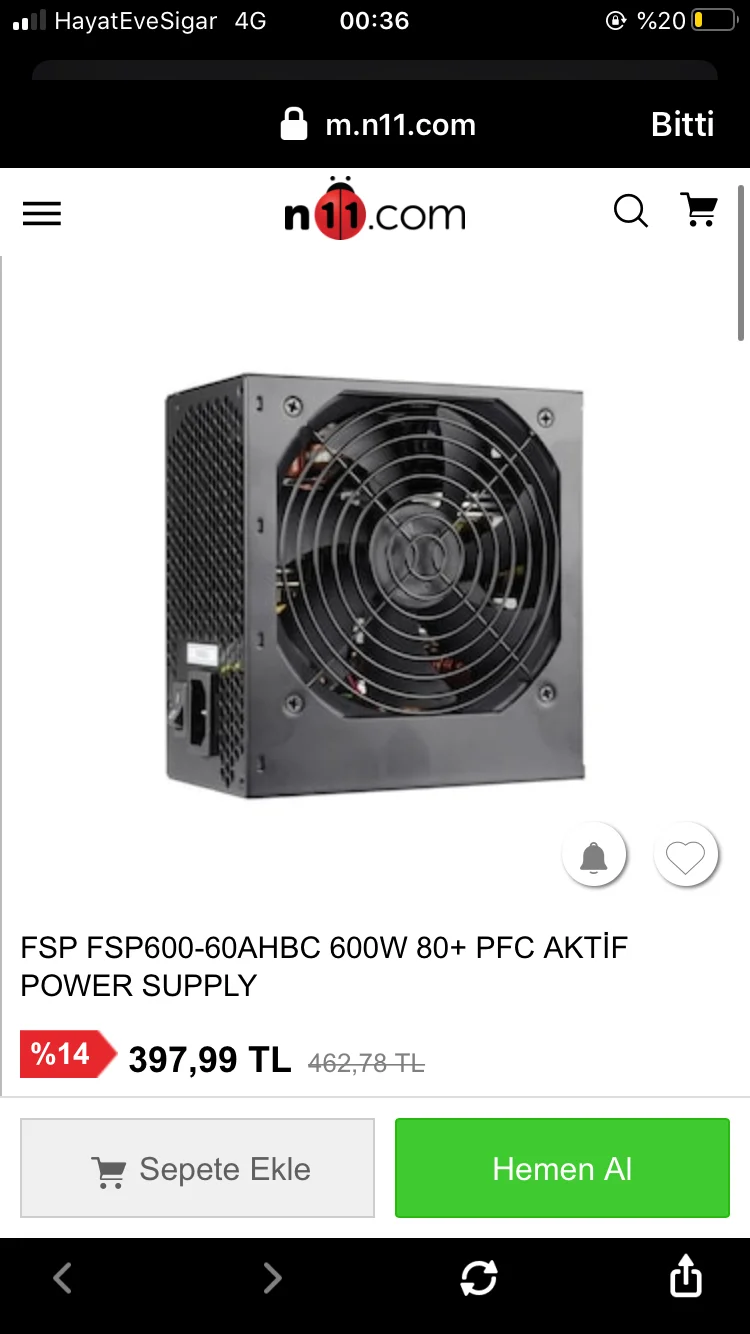Buy now with Hemen Al
The width and height of the screenshot is (750, 1334).
562,1168
